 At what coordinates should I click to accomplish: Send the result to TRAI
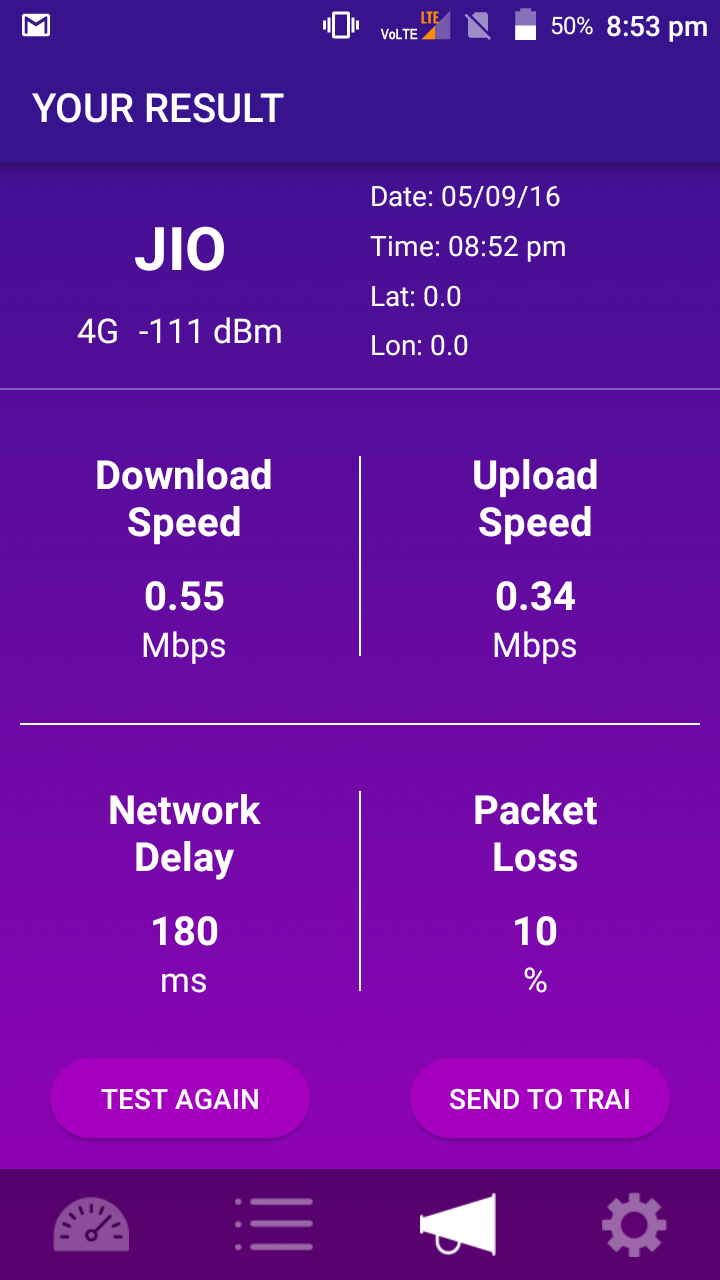[x=540, y=1099]
